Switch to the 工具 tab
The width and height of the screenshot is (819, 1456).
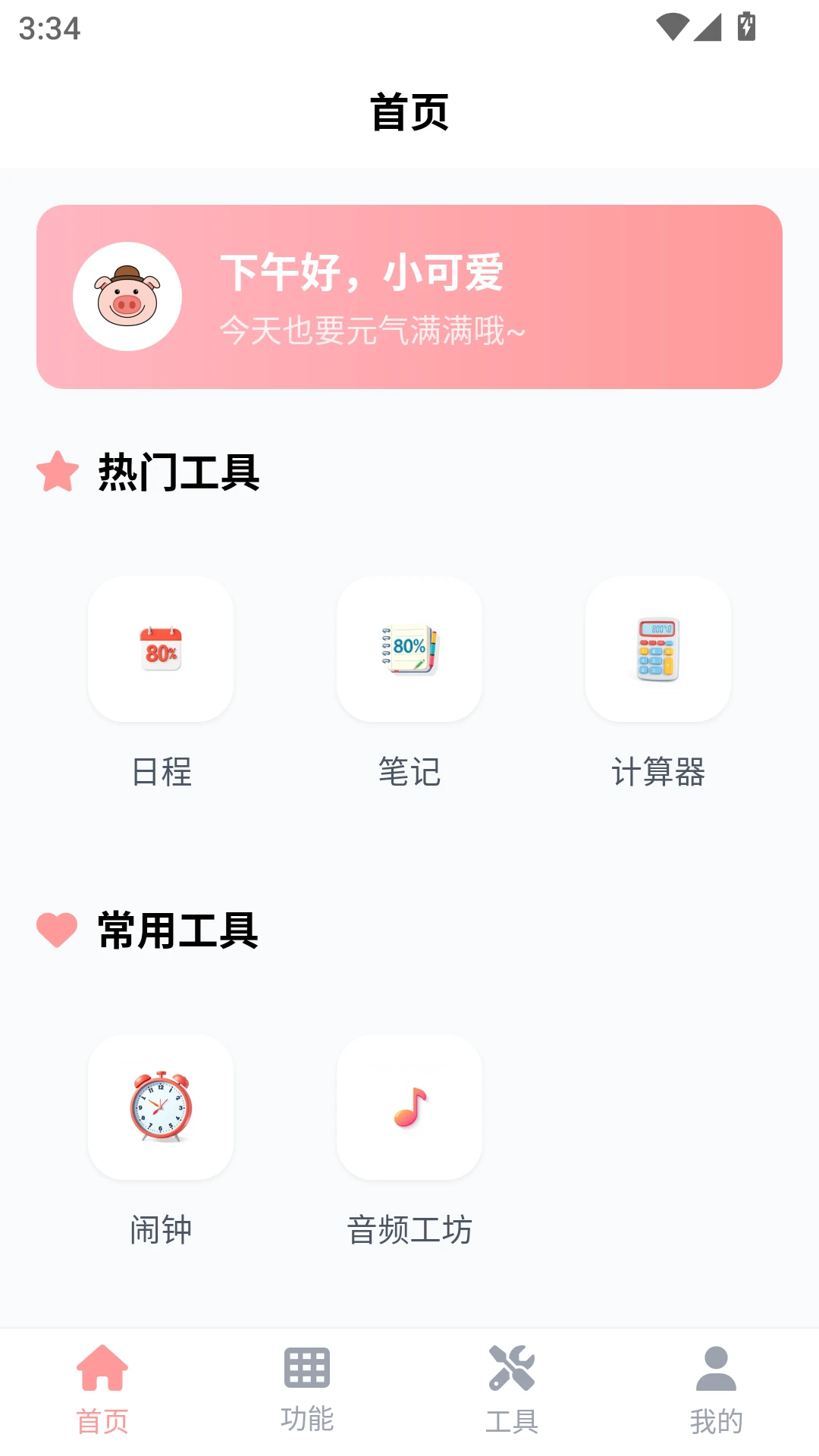pyautogui.click(x=512, y=1389)
